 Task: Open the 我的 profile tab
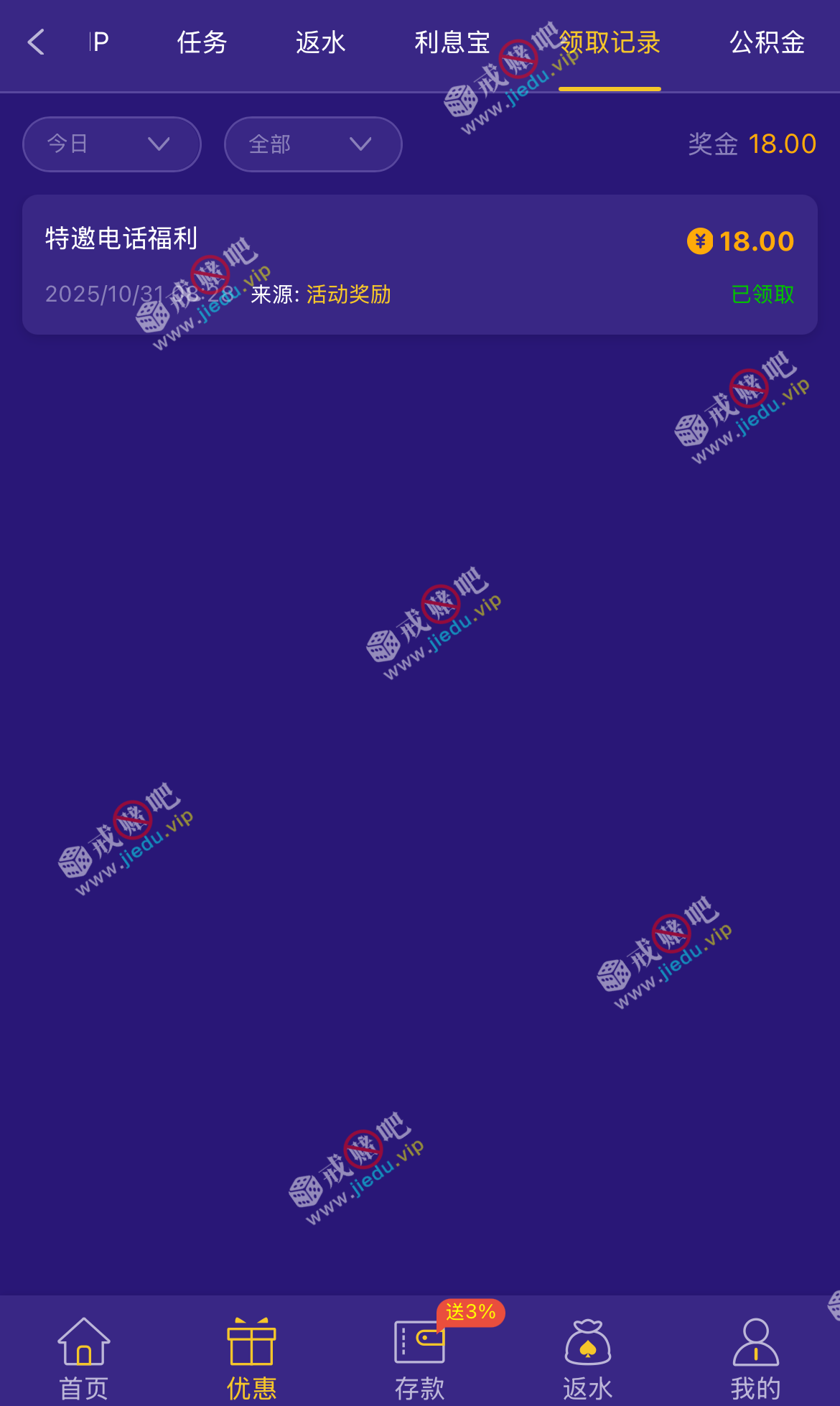point(755,1357)
